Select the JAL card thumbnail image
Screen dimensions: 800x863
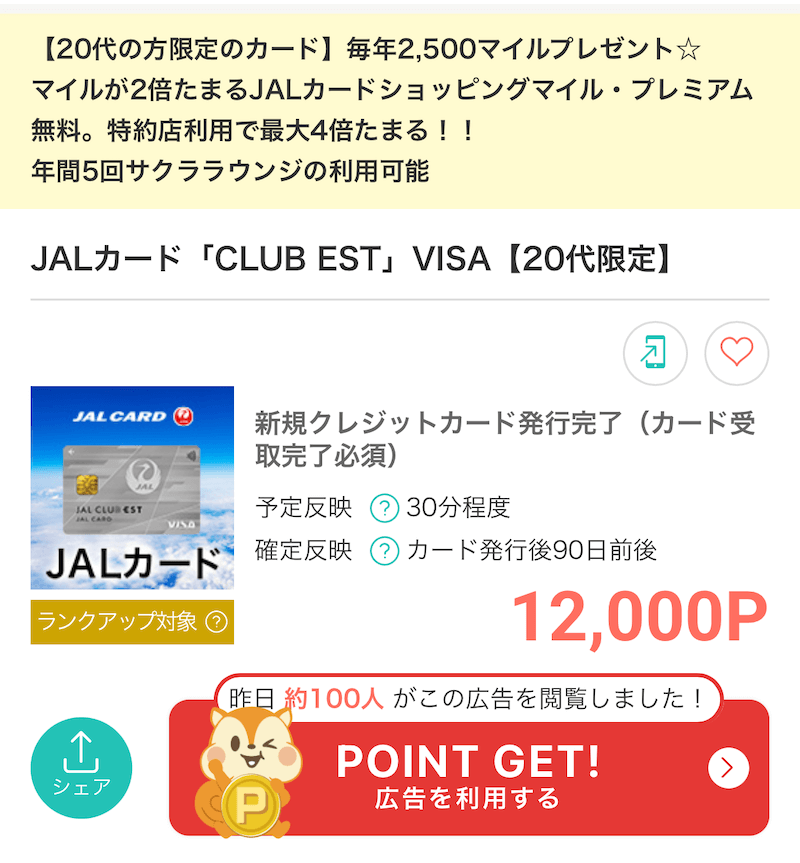pos(131,489)
